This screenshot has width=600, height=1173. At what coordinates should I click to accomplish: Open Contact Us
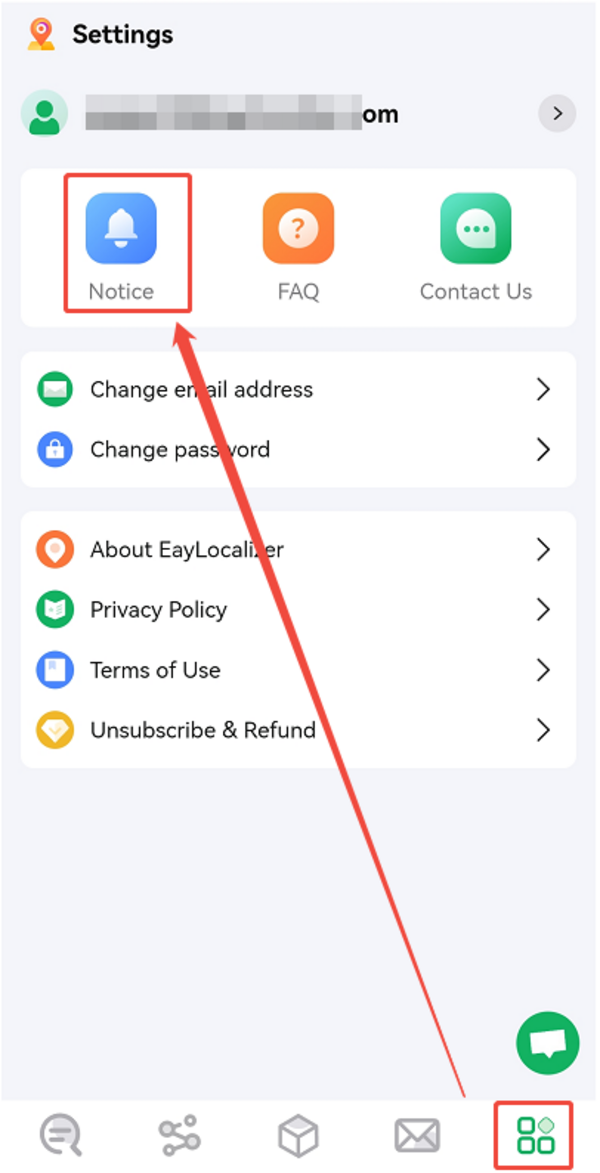point(475,229)
